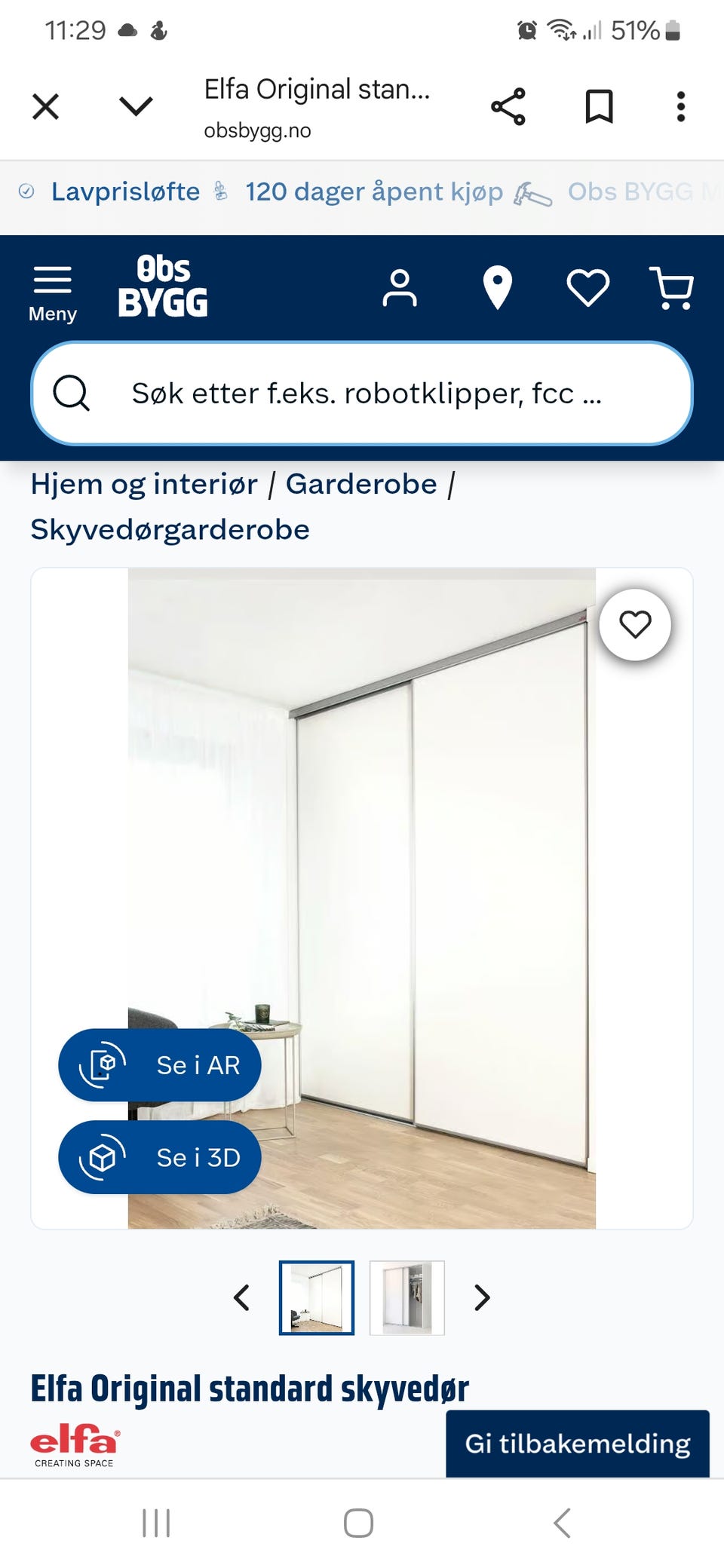Click the Lavprisløfte badge checkmark
This screenshot has width=724, height=1568.
(x=26, y=191)
